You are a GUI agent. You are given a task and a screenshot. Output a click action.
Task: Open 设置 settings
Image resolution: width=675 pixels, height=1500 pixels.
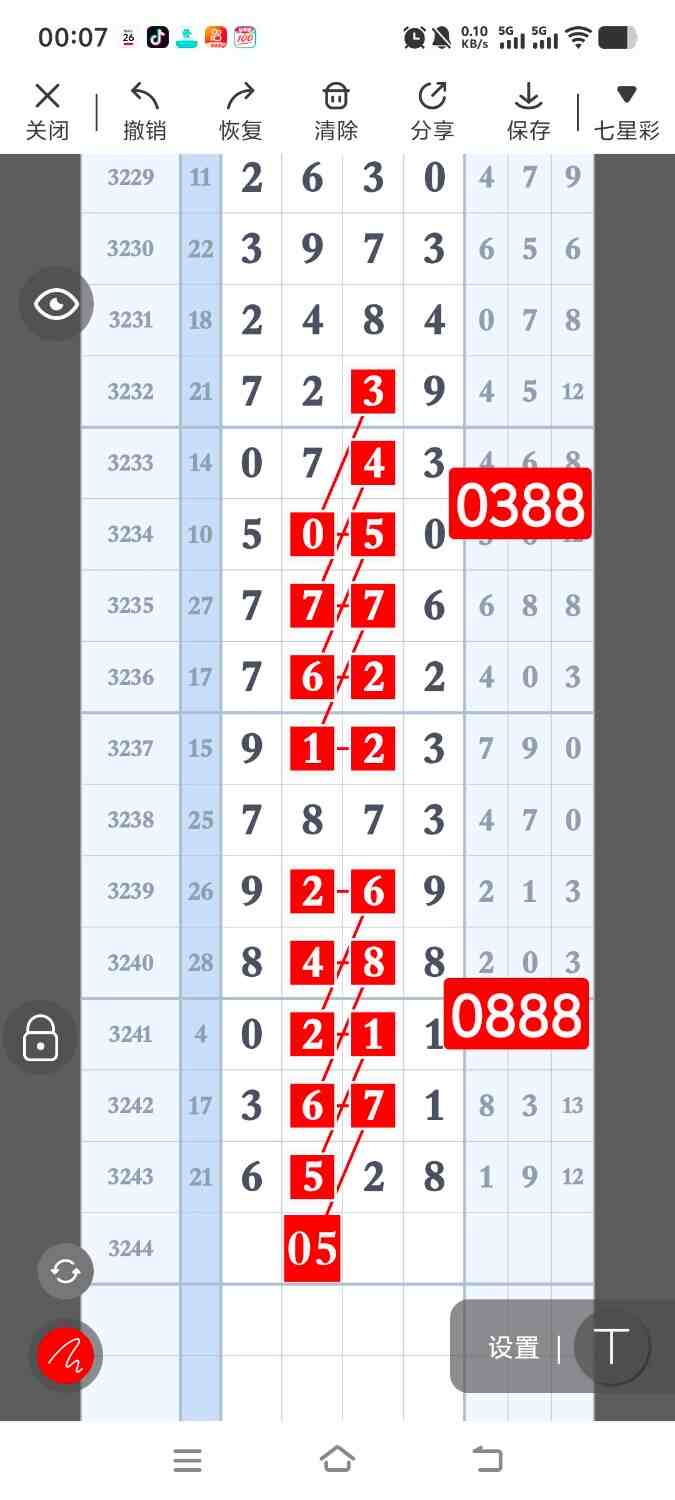pos(513,1348)
